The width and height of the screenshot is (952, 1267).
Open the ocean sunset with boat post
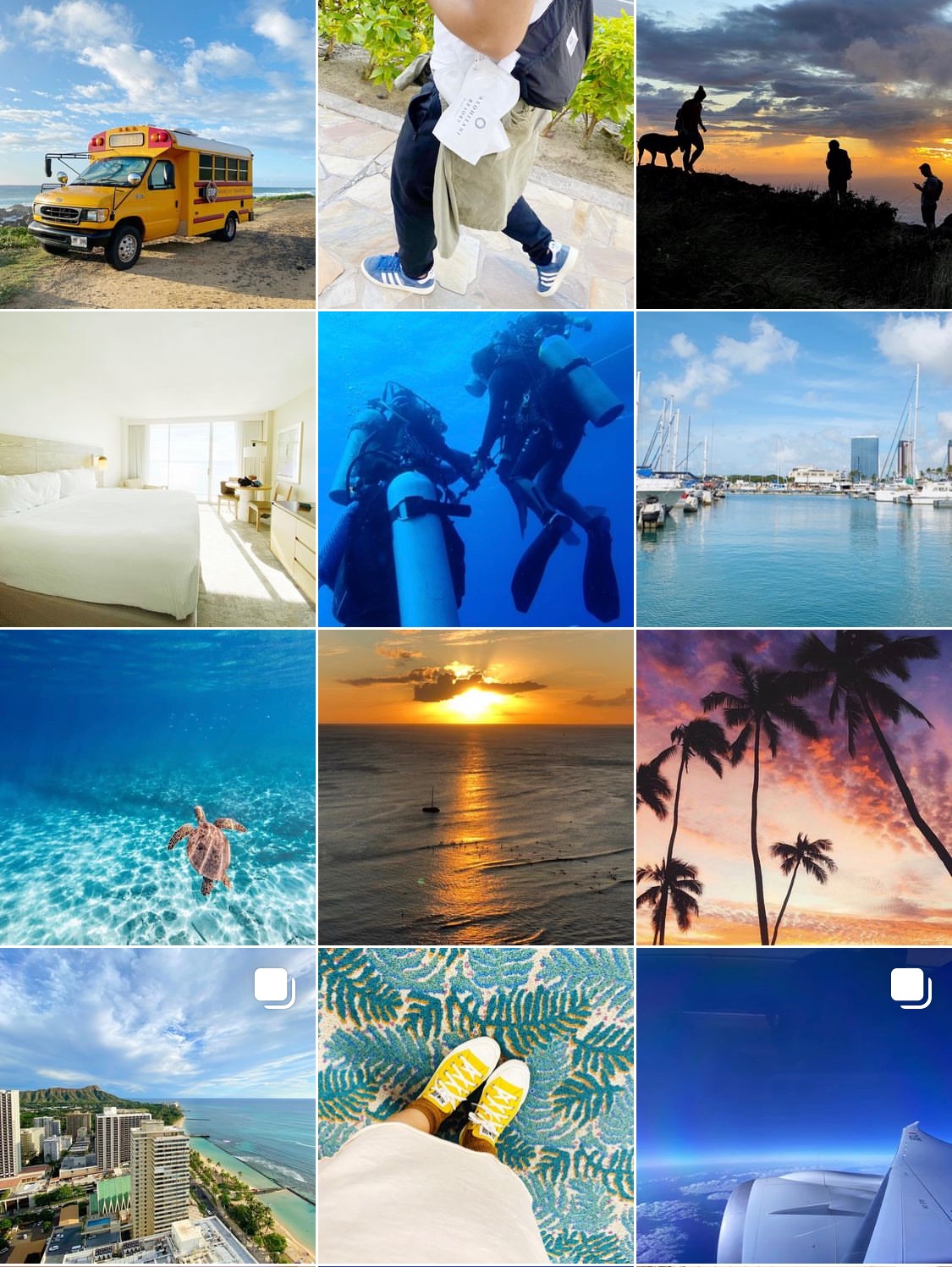click(x=476, y=787)
